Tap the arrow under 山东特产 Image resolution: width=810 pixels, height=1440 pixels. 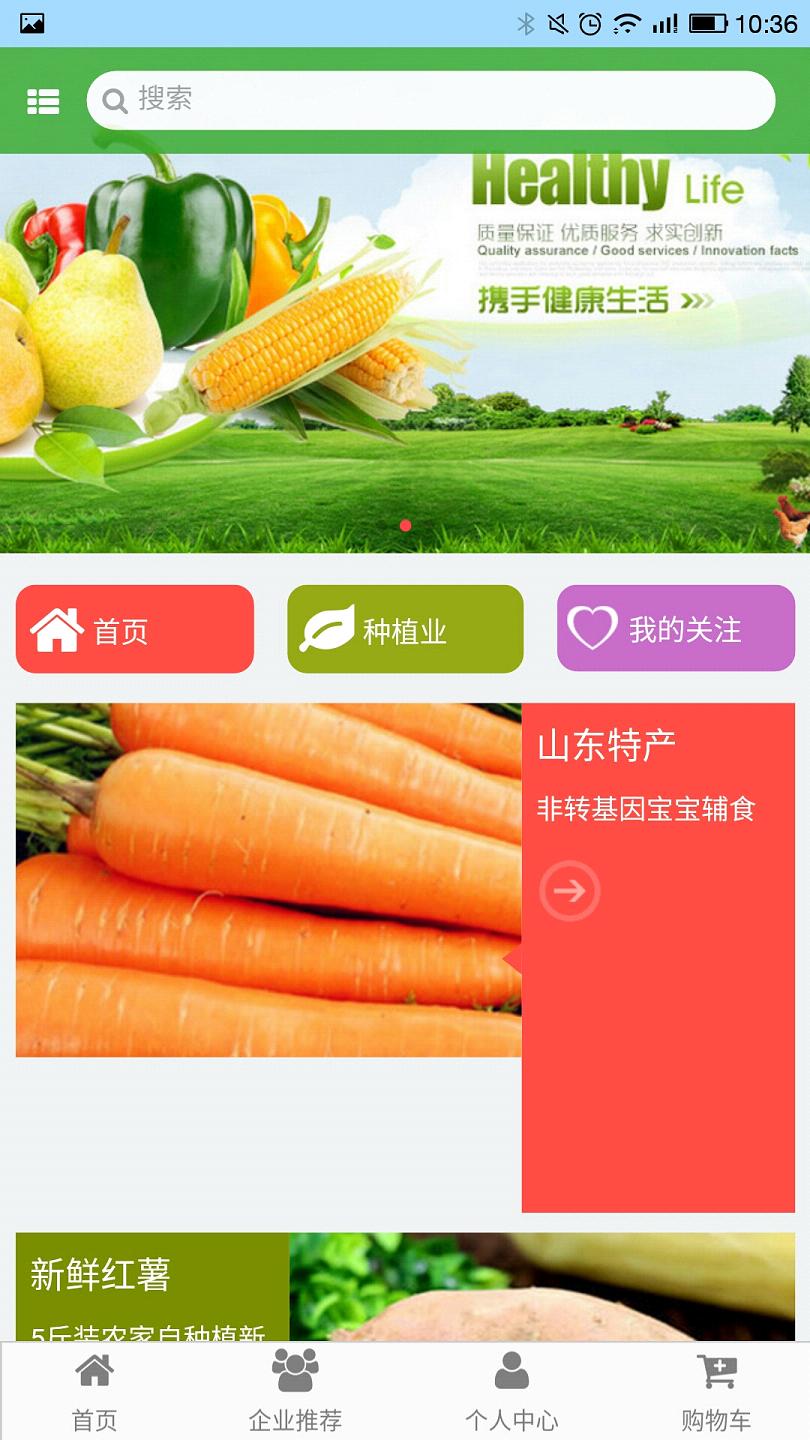click(x=570, y=890)
